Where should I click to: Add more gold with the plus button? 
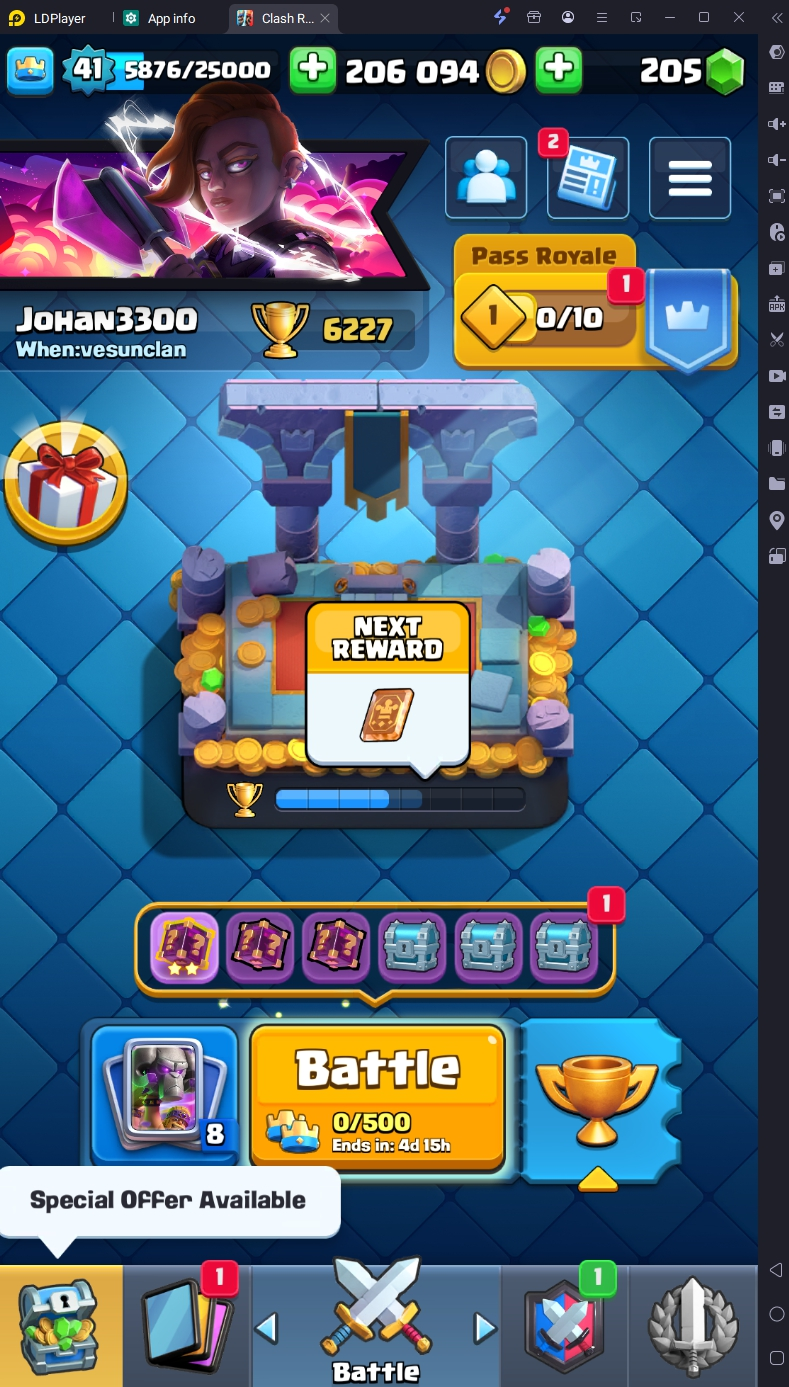[x=313, y=70]
